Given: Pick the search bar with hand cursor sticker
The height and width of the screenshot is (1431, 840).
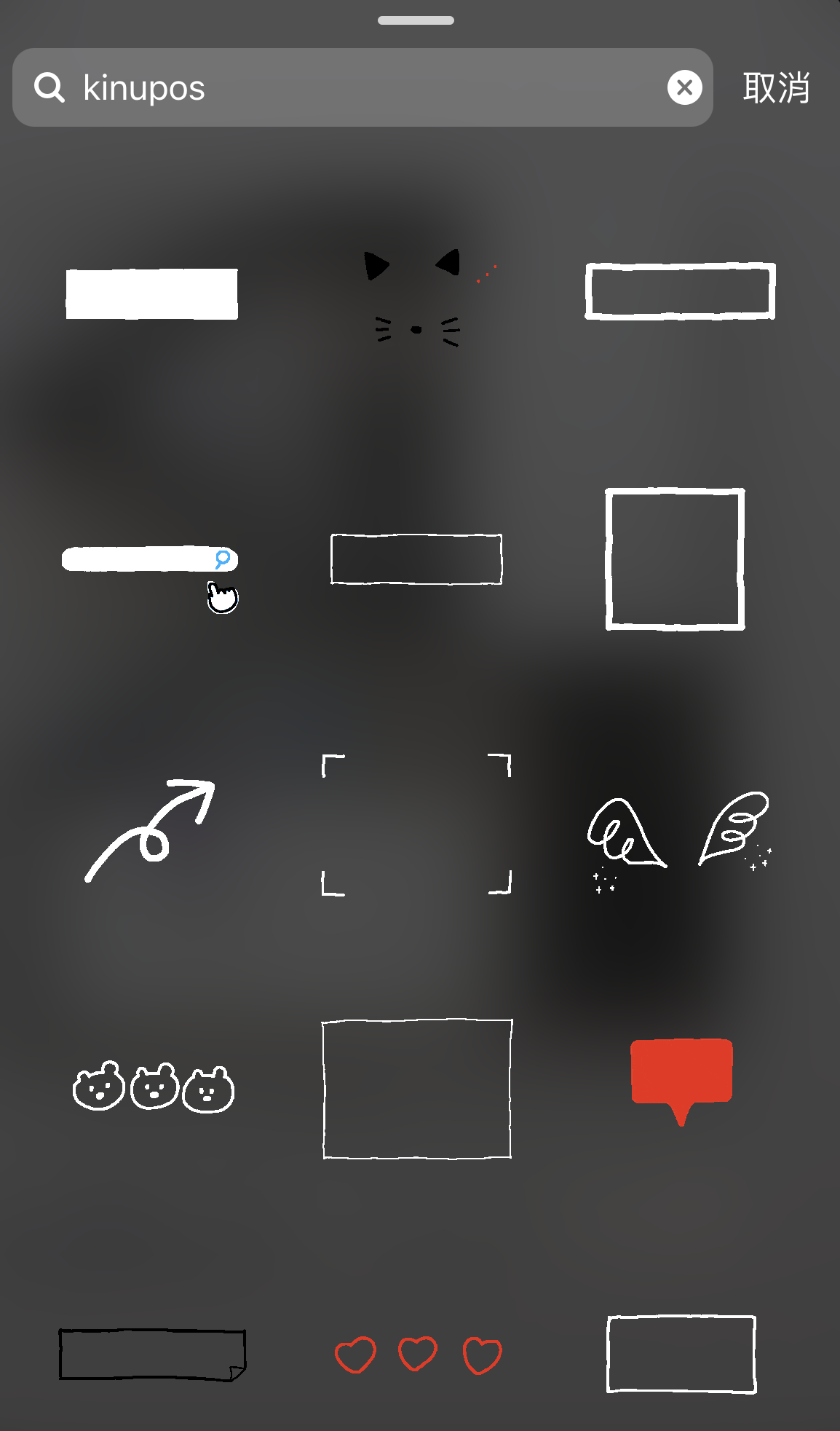Looking at the screenshot, I should click(x=150, y=578).
